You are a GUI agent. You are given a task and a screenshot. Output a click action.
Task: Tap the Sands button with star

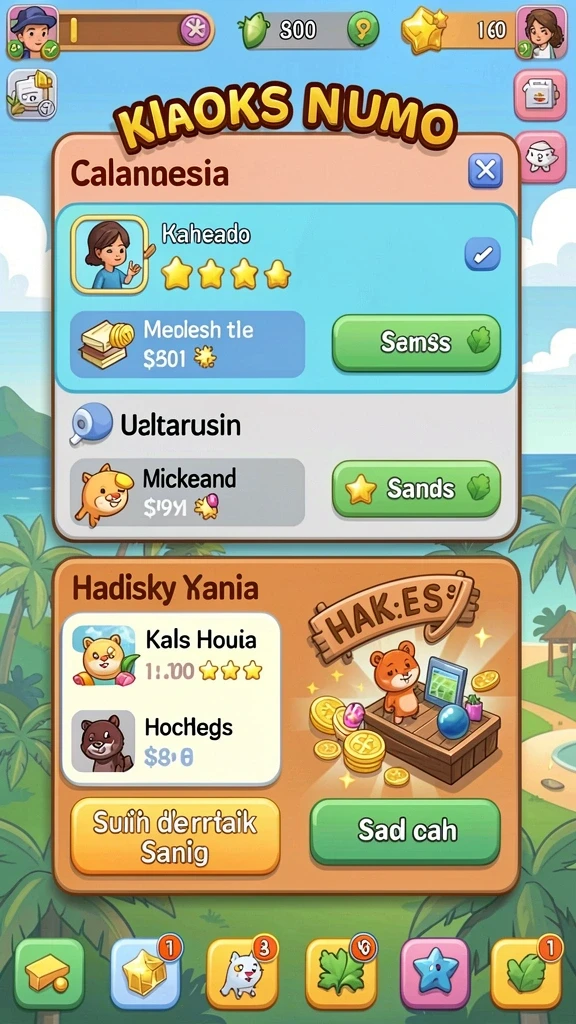[x=416, y=489]
